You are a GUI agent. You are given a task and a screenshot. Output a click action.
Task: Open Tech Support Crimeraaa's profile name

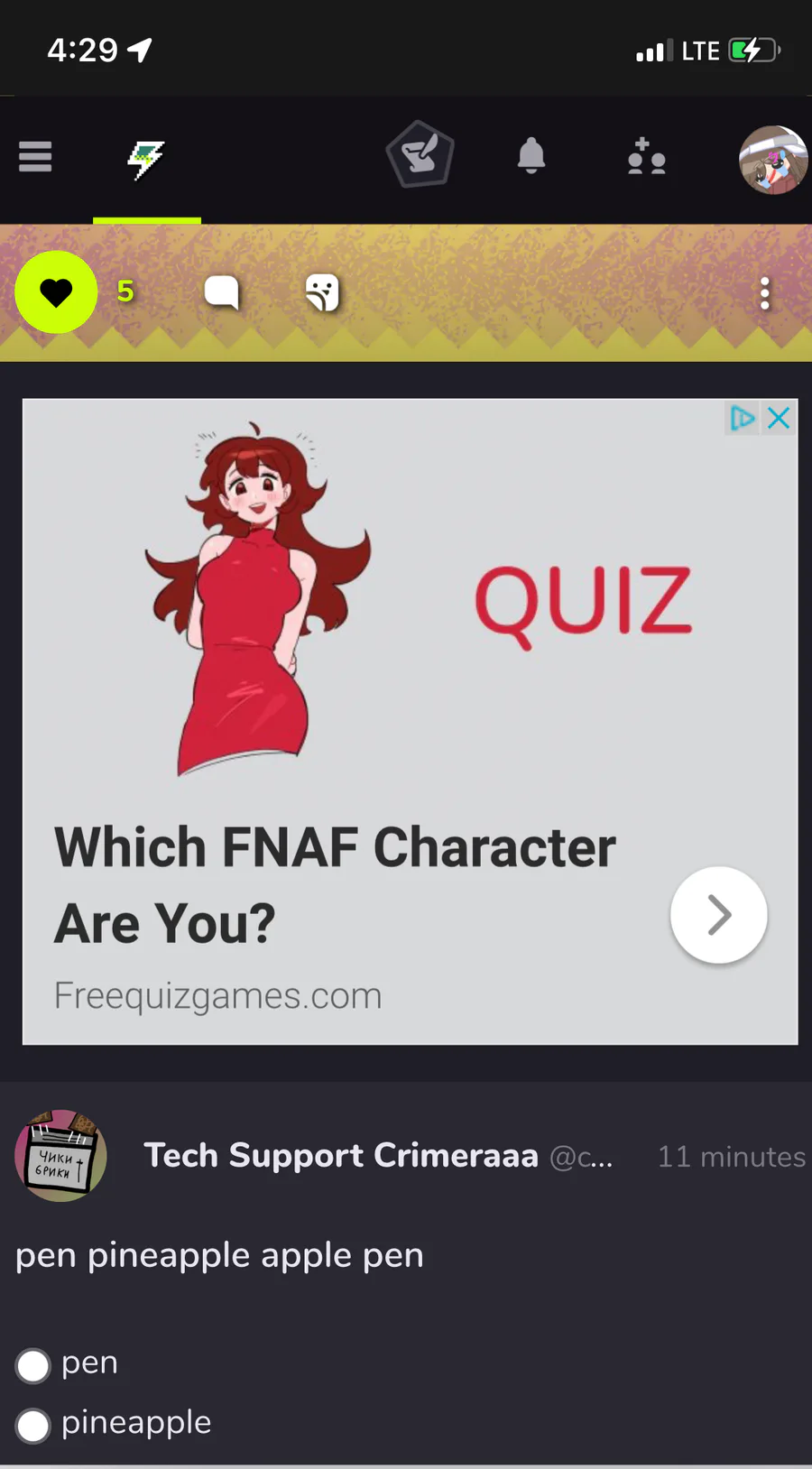pyautogui.click(x=341, y=1155)
